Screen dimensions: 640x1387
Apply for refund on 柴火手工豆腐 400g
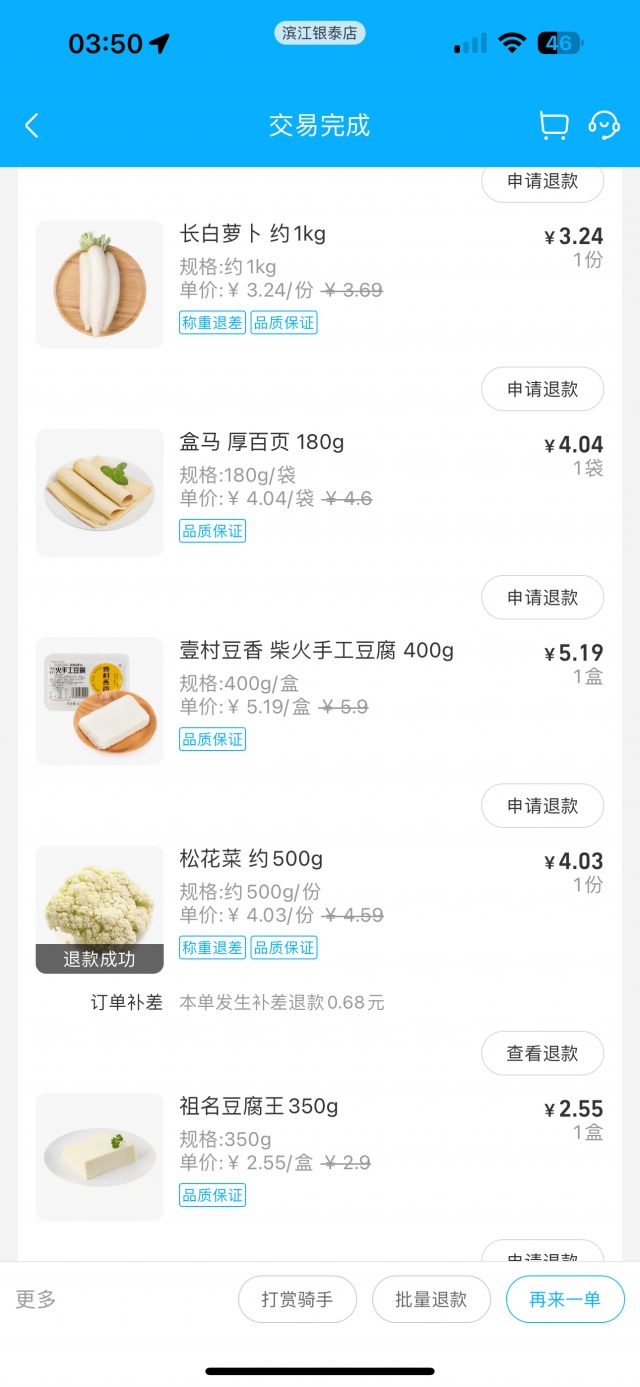542,805
